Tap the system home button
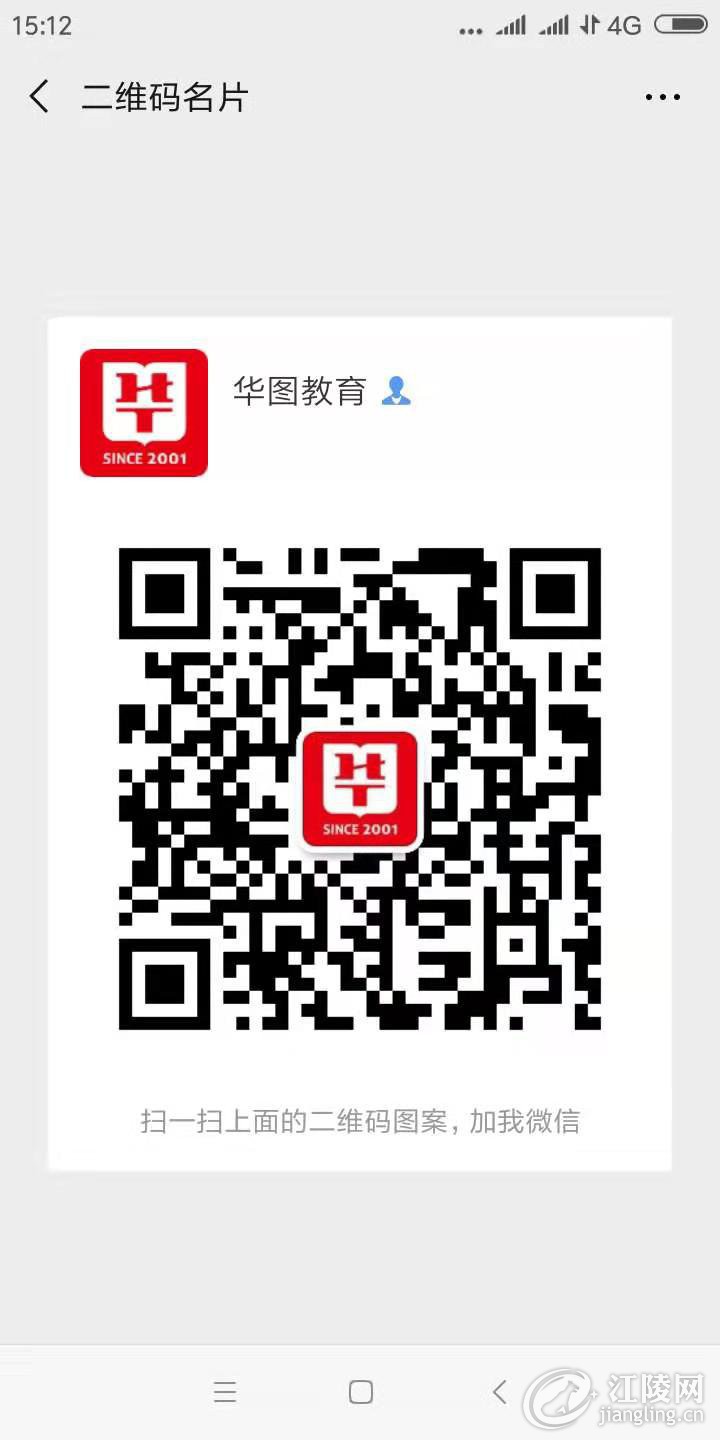Image resolution: width=720 pixels, height=1440 pixels. (x=361, y=1392)
